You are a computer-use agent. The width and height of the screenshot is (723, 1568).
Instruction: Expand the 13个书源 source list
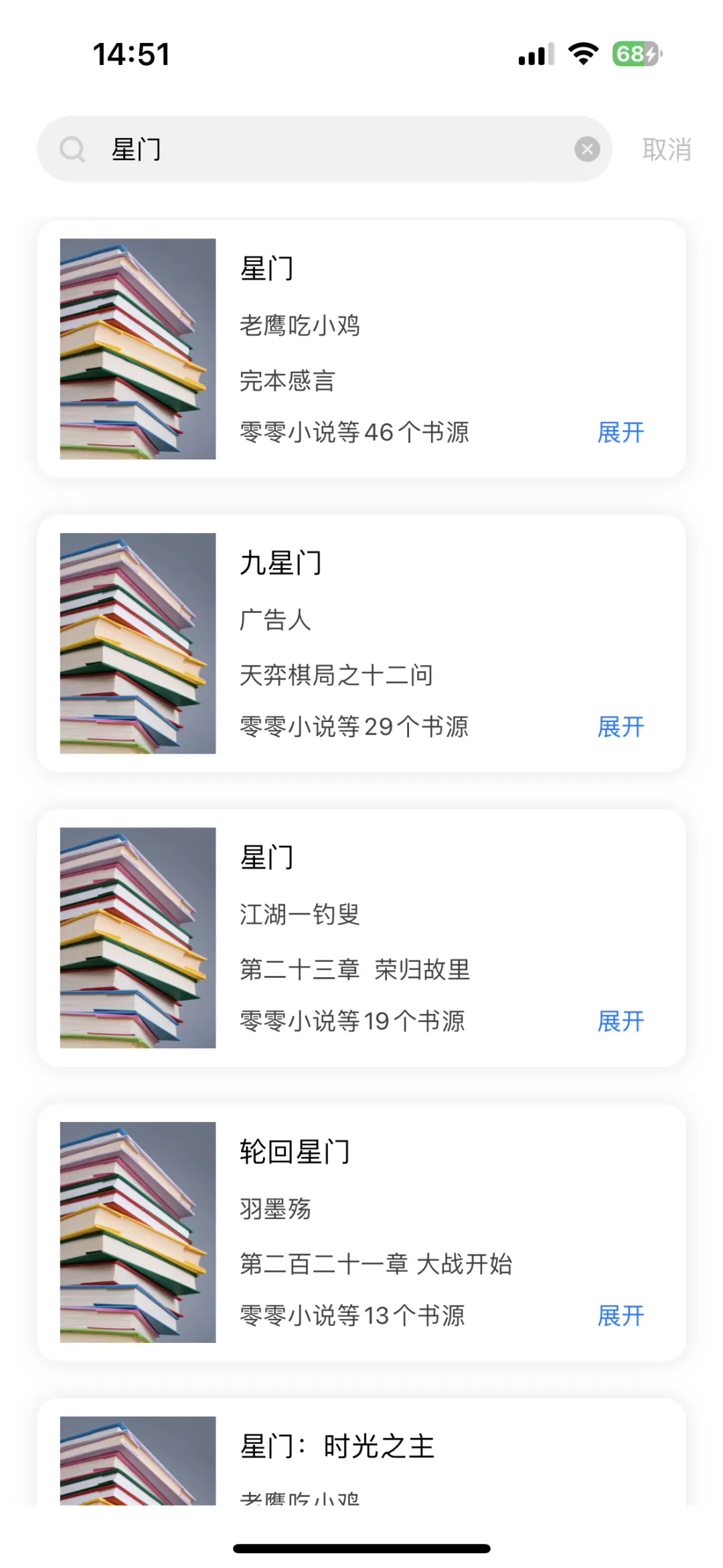point(621,1315)
